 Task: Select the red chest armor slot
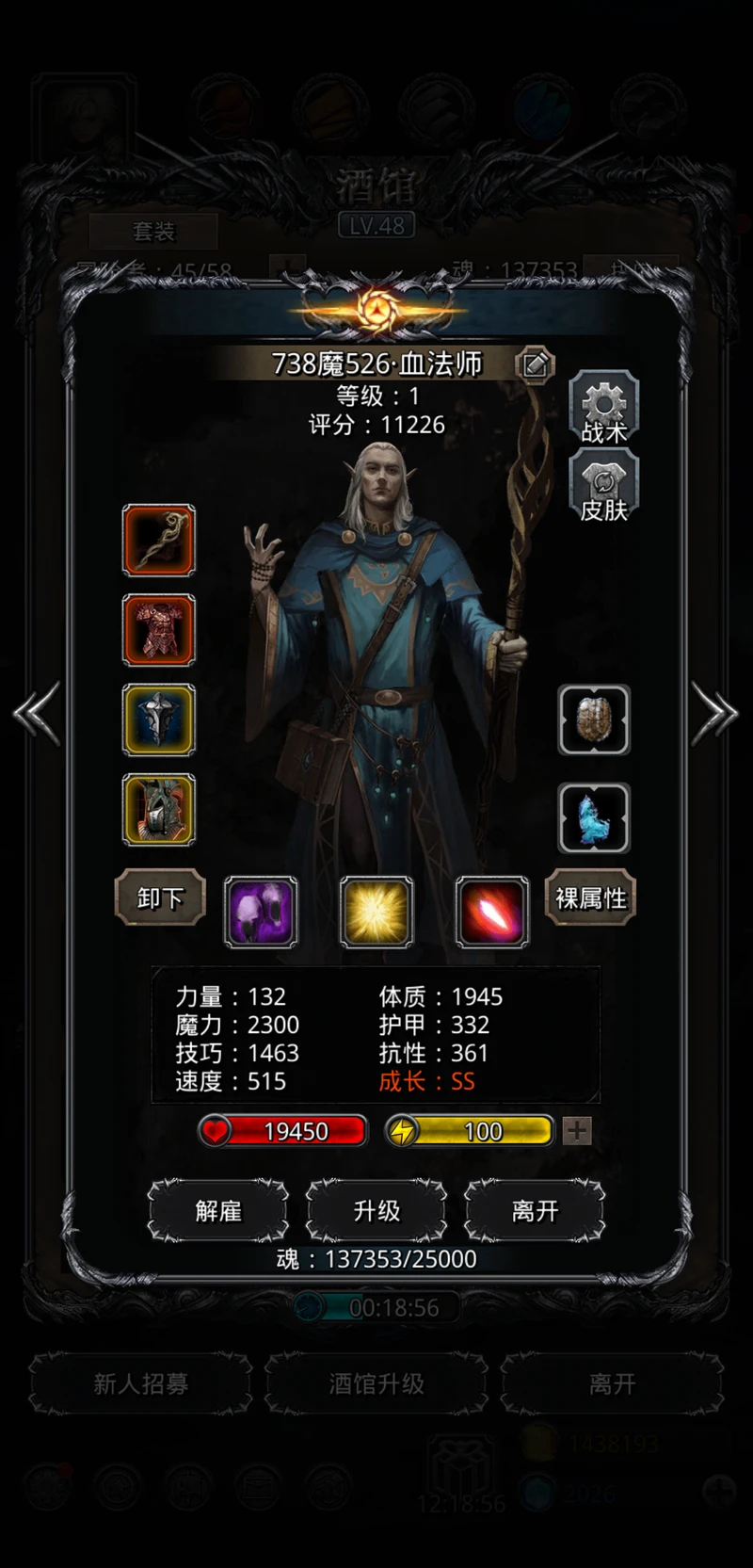pyautogui.click(x=159, y=630)
